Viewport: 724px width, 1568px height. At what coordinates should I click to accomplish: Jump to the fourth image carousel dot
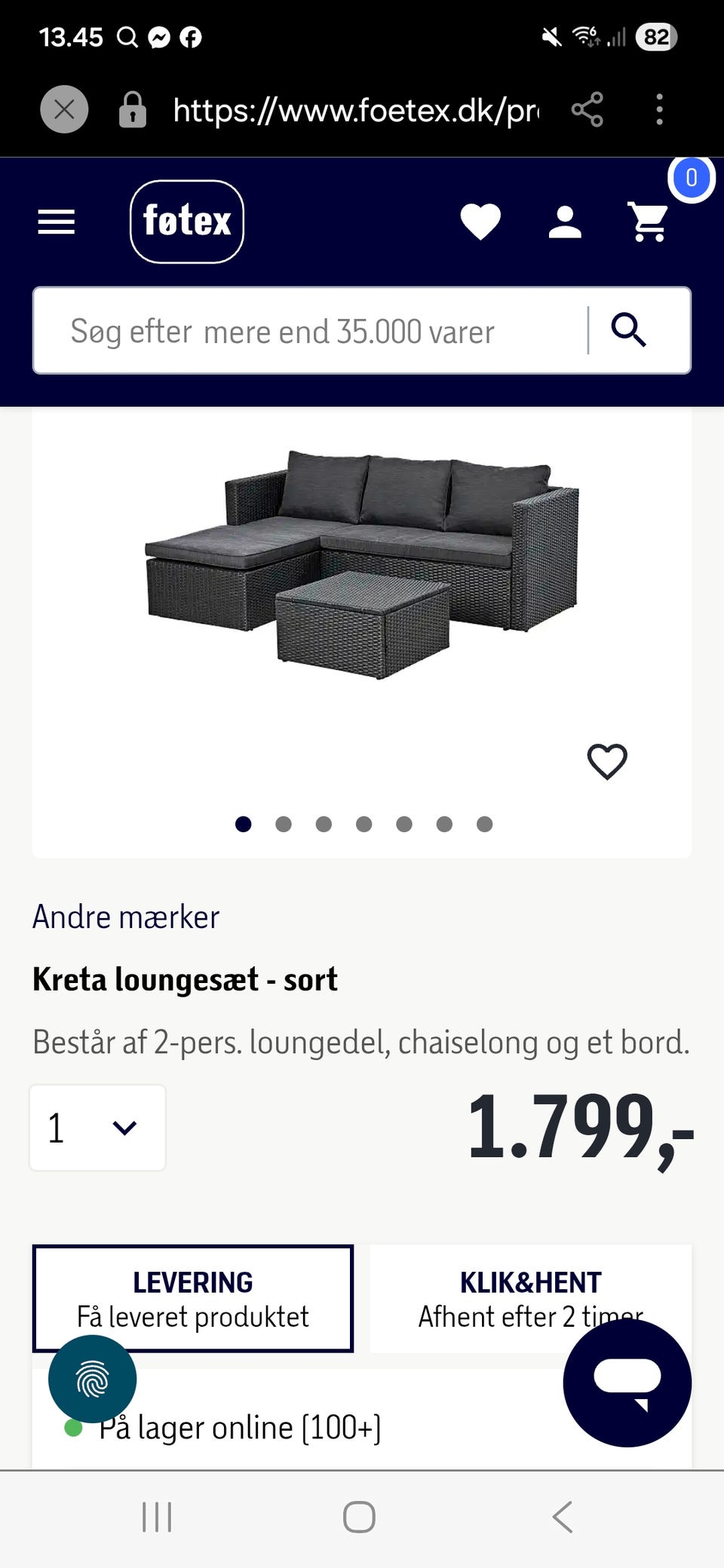(365, 824)
